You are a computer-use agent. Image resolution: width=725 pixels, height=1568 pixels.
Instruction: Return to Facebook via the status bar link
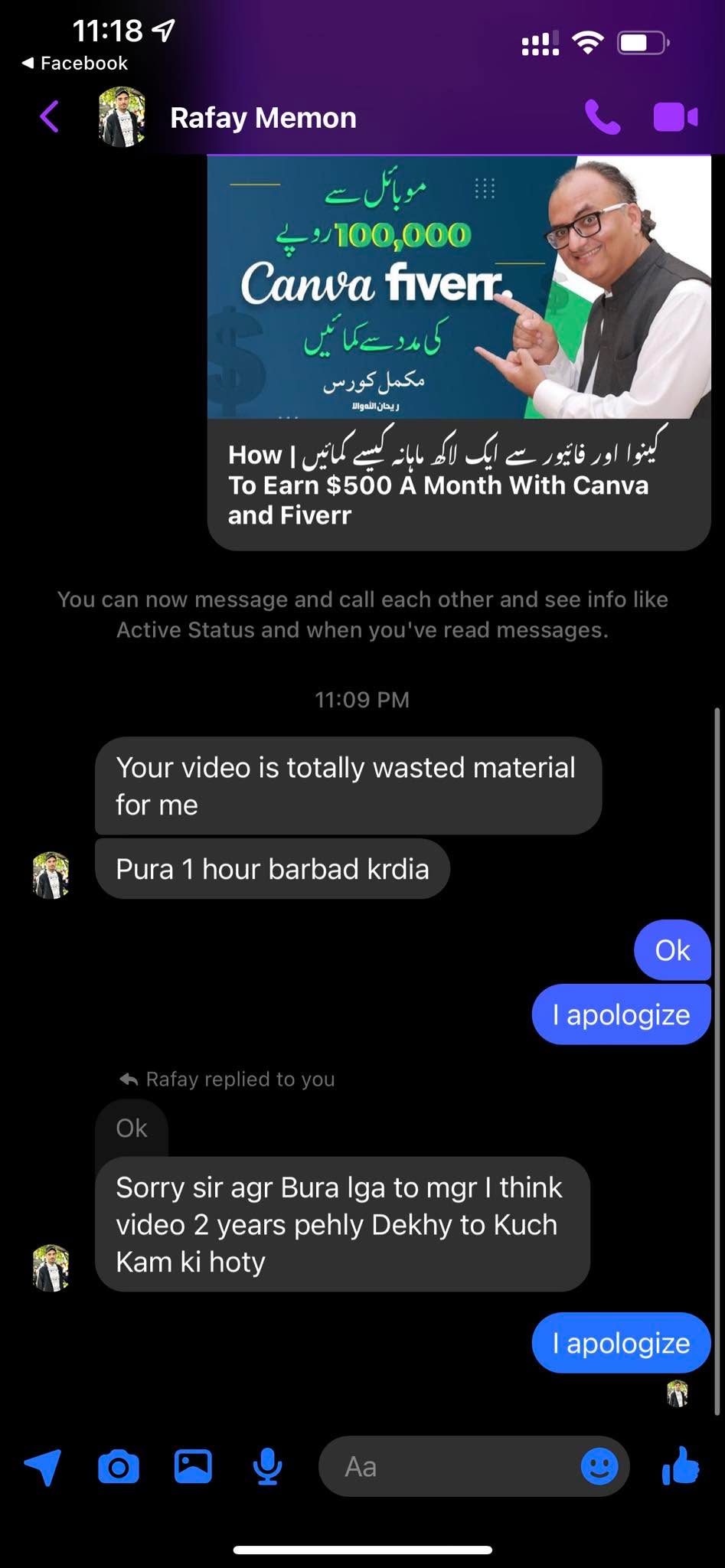pos(75,63)
